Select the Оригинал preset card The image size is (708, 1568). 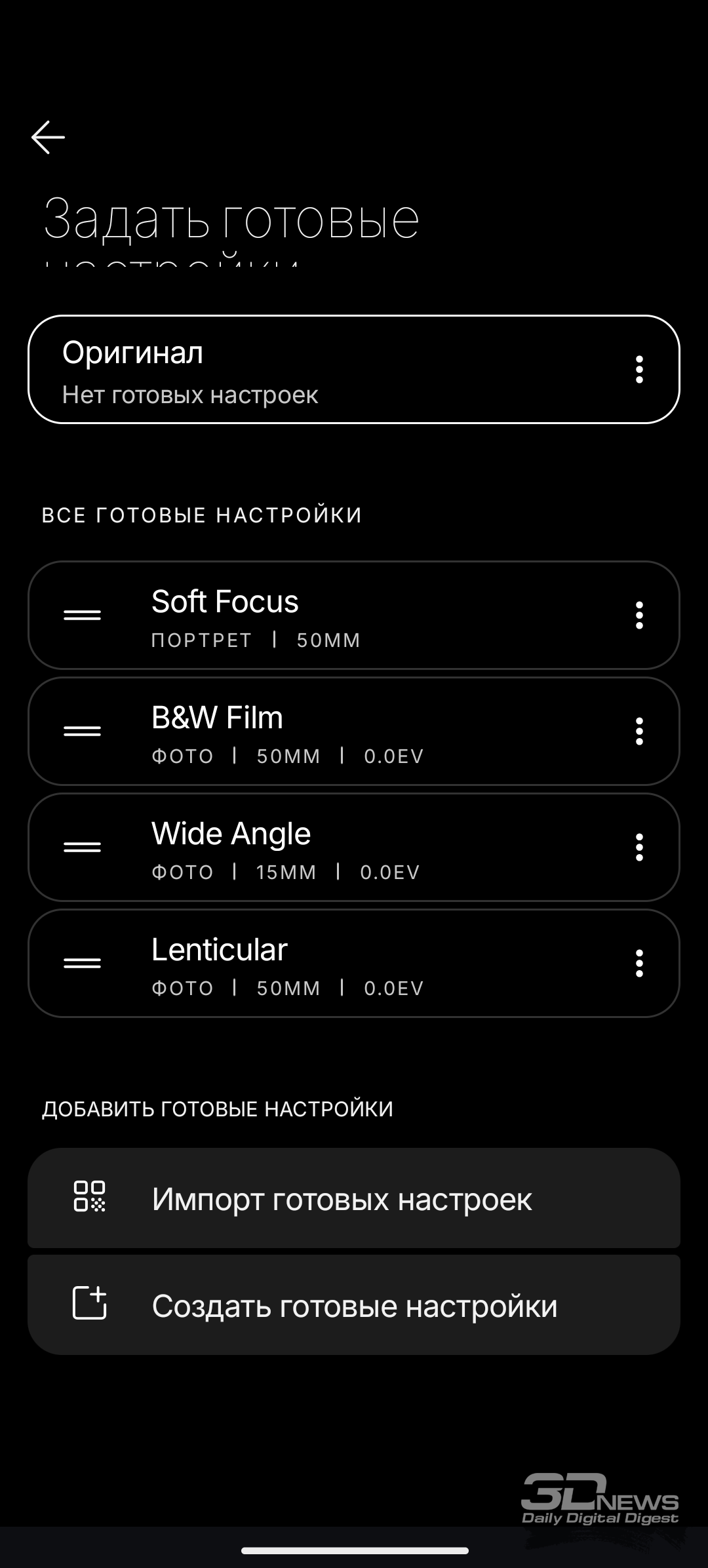[x=353, y=370]
